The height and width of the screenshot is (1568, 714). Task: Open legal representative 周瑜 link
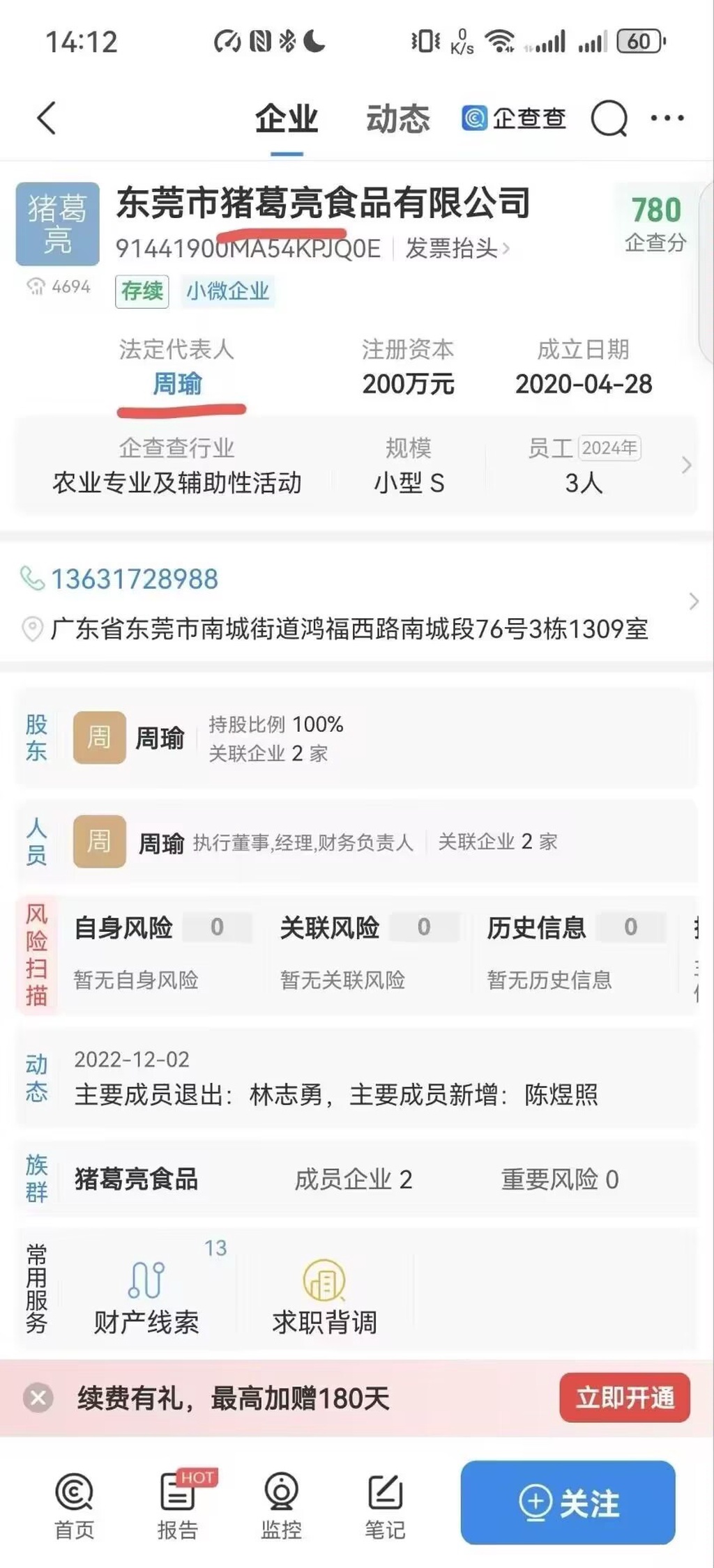click(x=177, y=384)
